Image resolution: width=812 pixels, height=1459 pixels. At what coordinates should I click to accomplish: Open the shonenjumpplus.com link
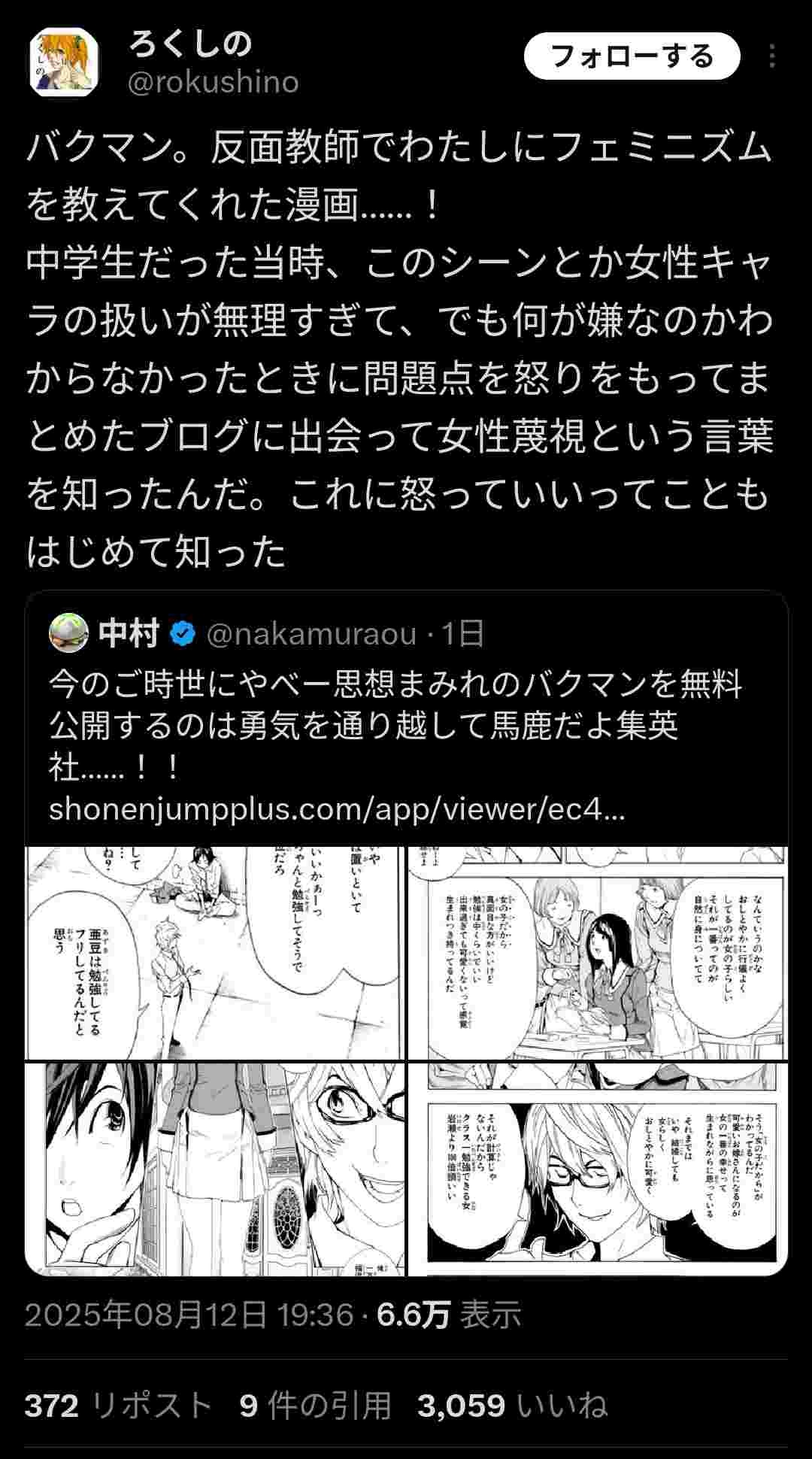click(x=336, y=809)
